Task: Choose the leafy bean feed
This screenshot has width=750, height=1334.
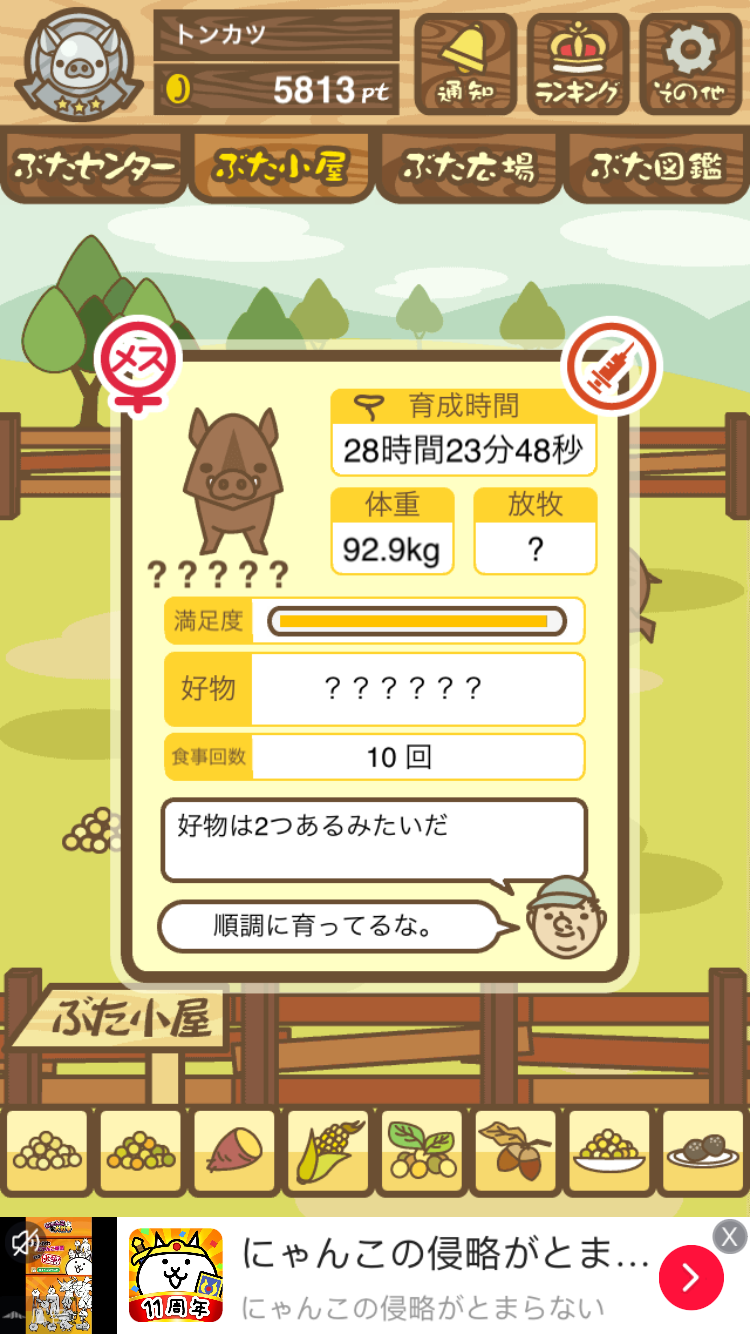Action: click(x=420, y=1152)
